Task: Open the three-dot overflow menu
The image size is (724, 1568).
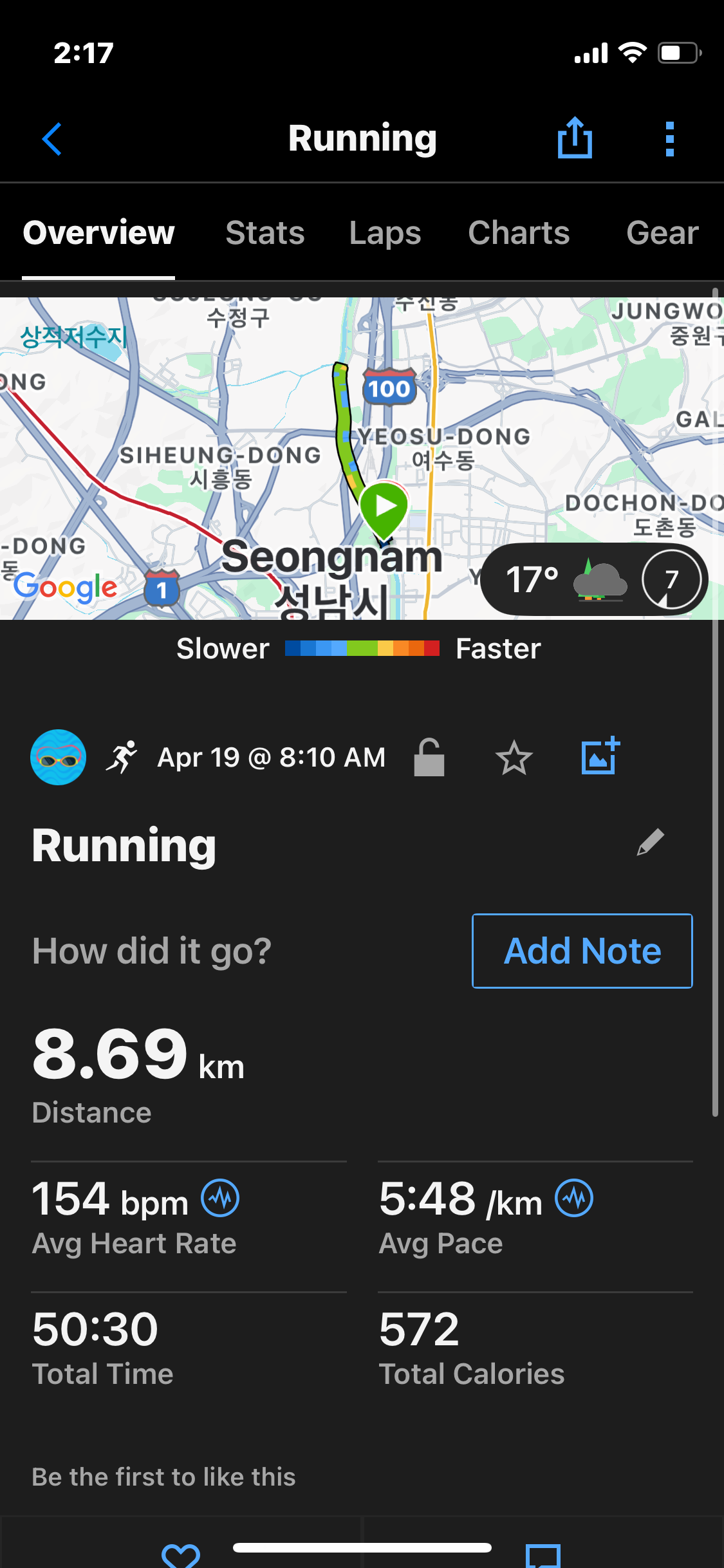Action: pos(670,139)
